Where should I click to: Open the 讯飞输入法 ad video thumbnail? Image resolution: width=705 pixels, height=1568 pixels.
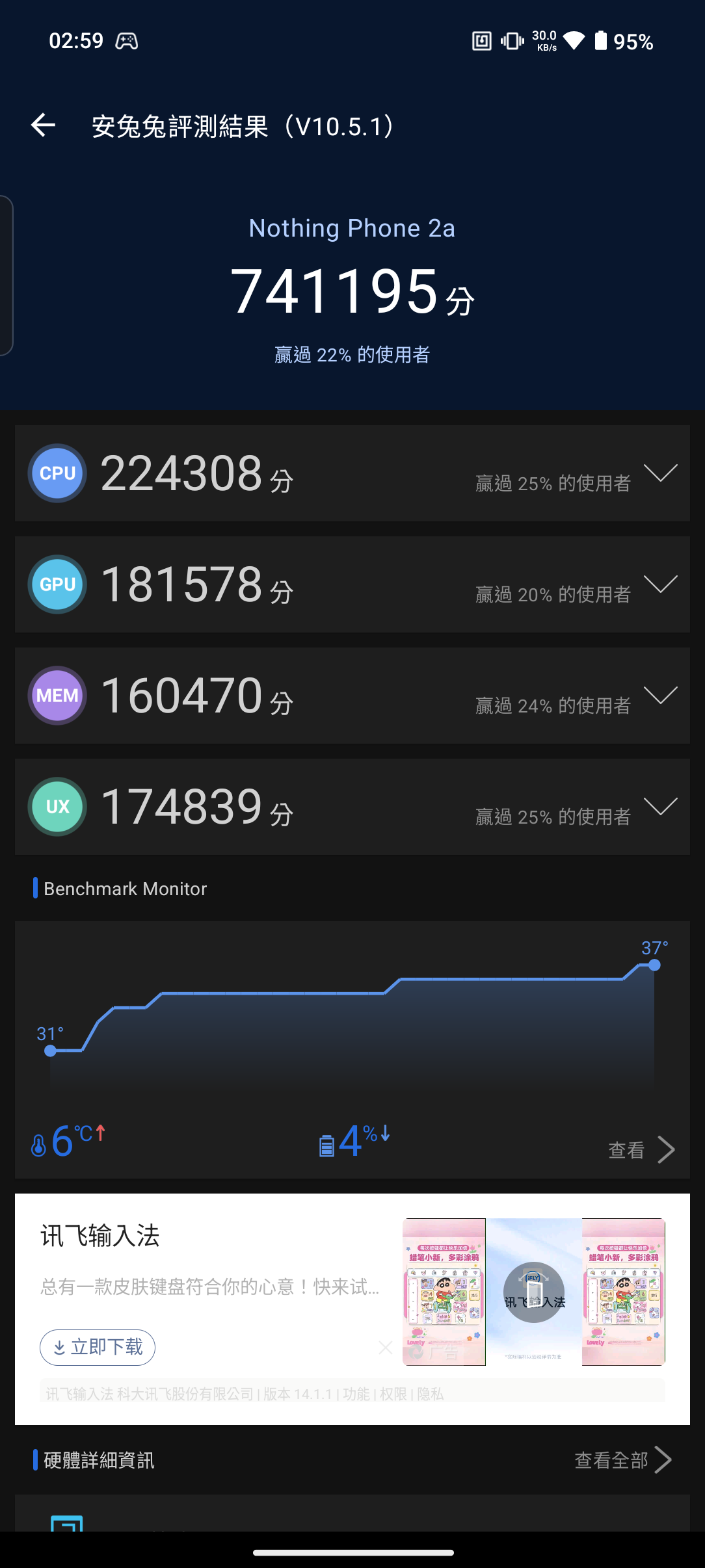pos(534,1292)
